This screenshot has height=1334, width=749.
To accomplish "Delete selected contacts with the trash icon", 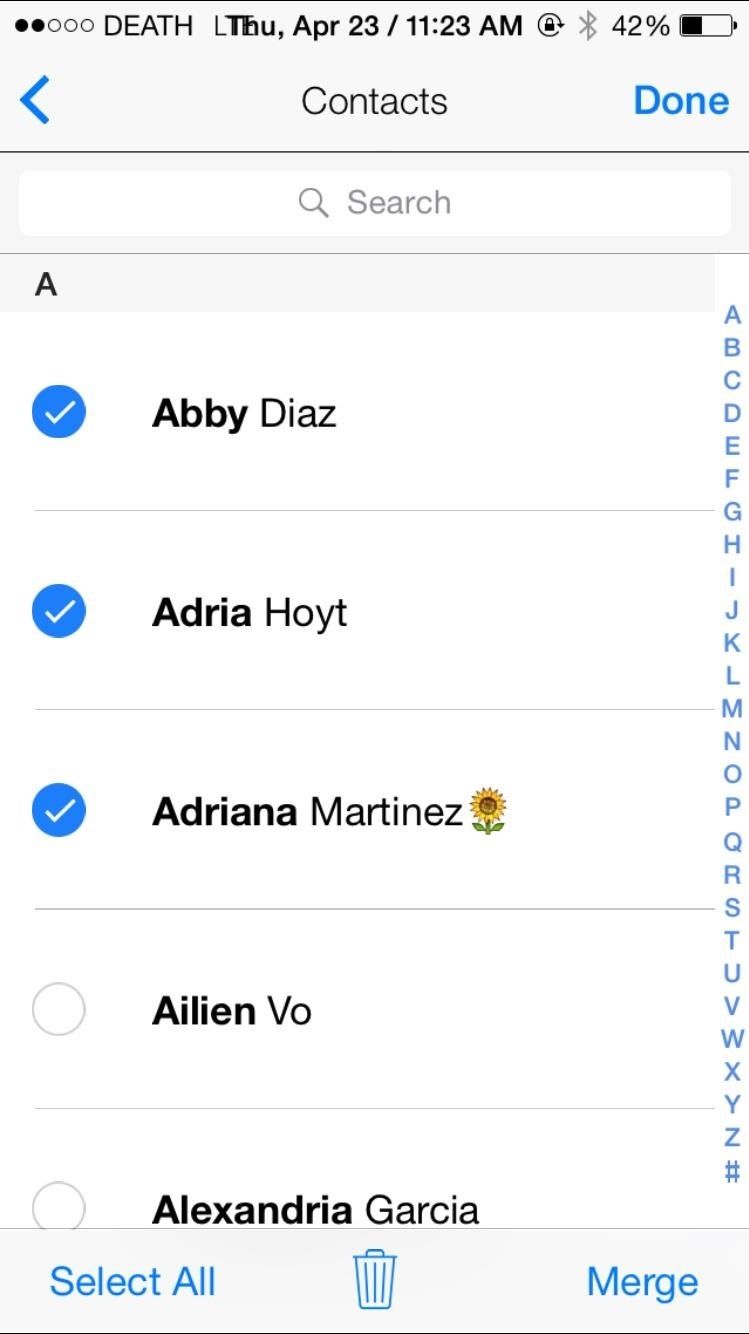I will click(375, 1280).
